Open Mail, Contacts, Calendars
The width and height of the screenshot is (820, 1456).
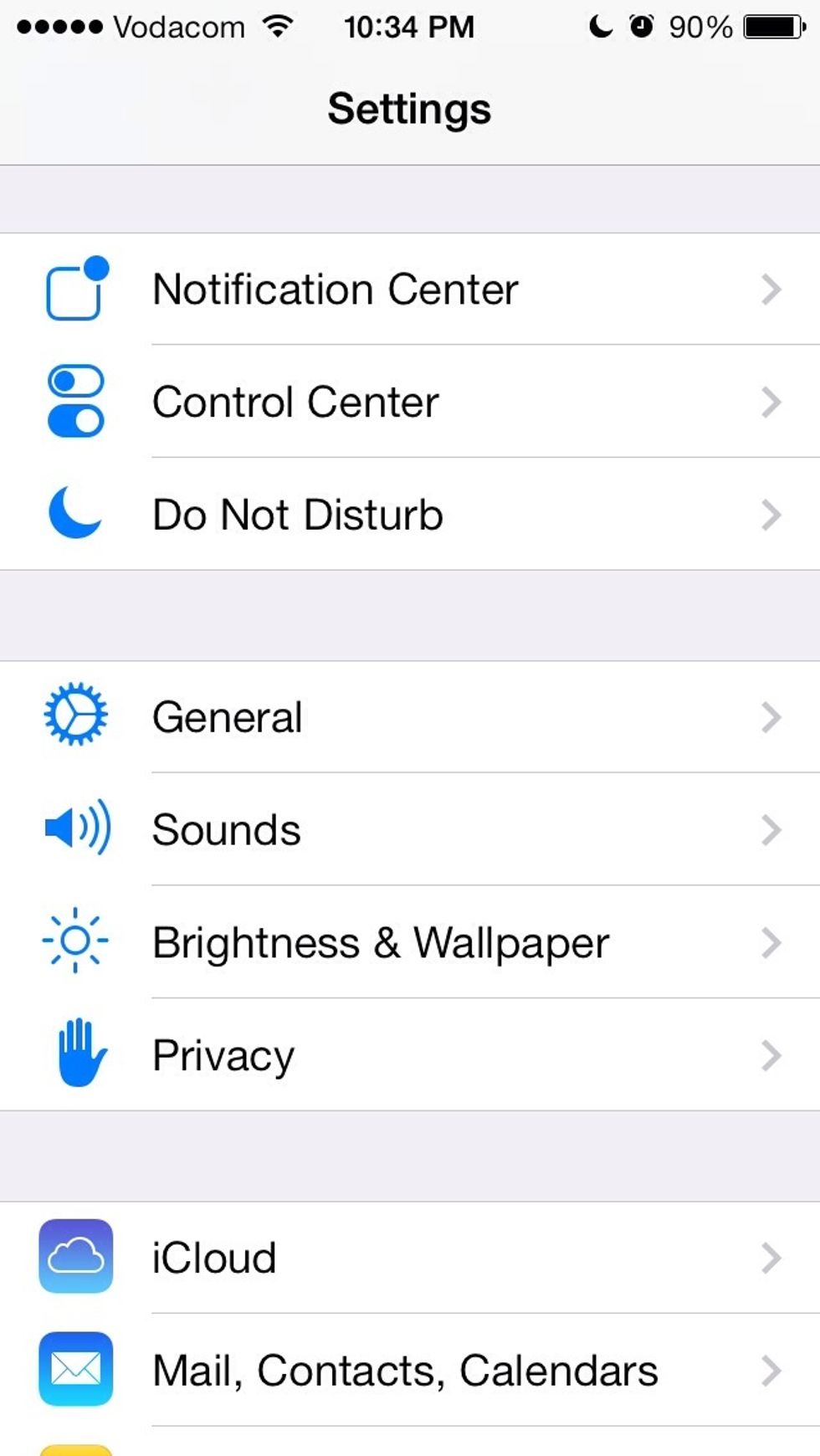pos(410,1371)
